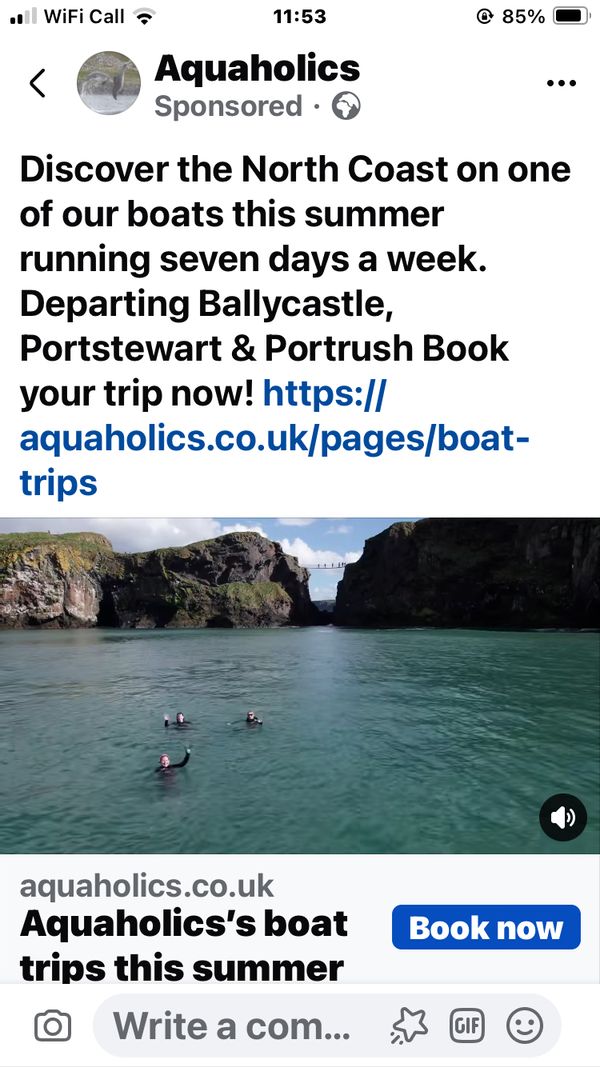Open the post's overflow menu
The width and height of the screenshot is (600, 1067).
(x=561, y=84)
